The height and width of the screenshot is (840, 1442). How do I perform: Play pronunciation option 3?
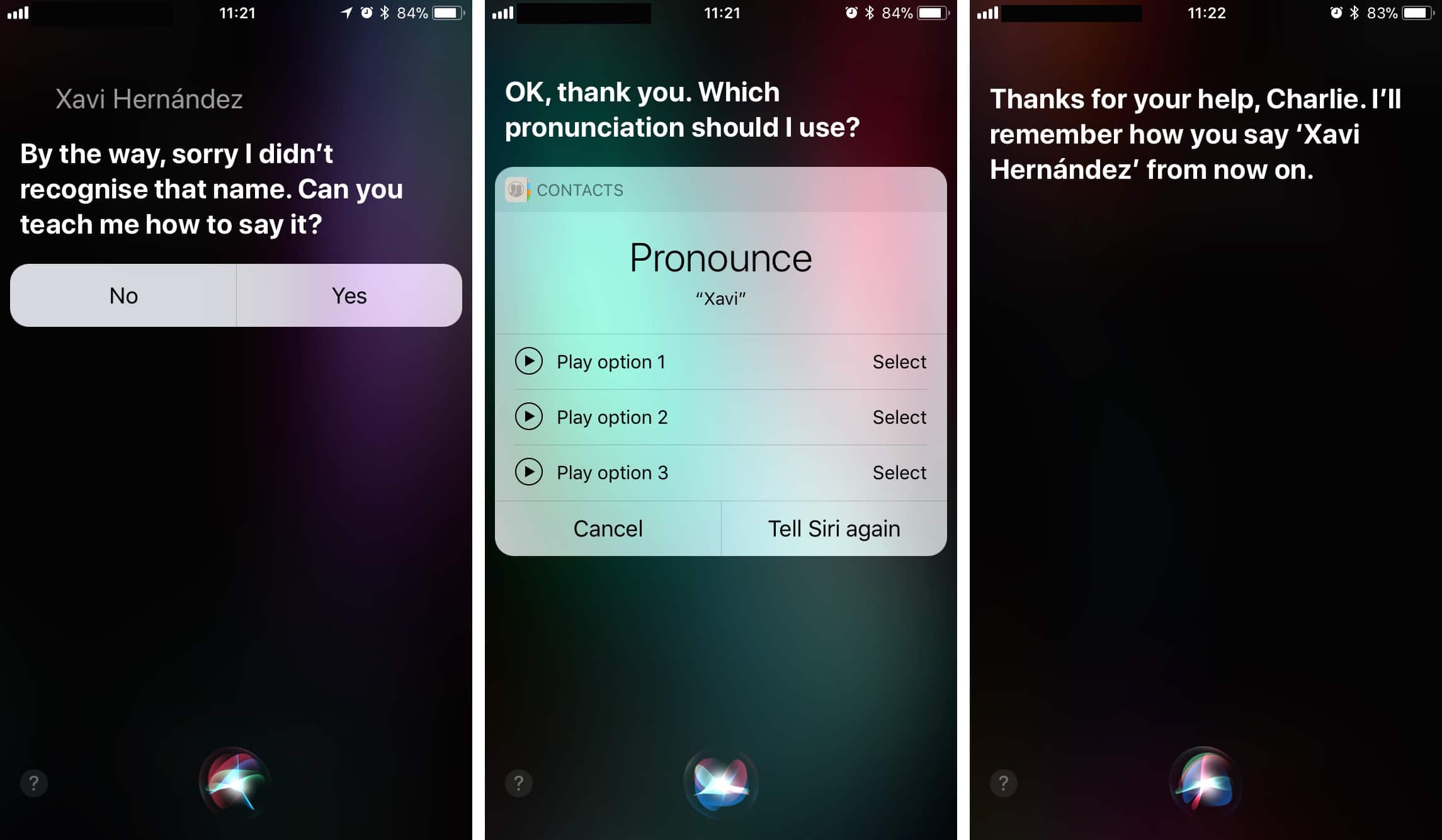click(529, 472)
